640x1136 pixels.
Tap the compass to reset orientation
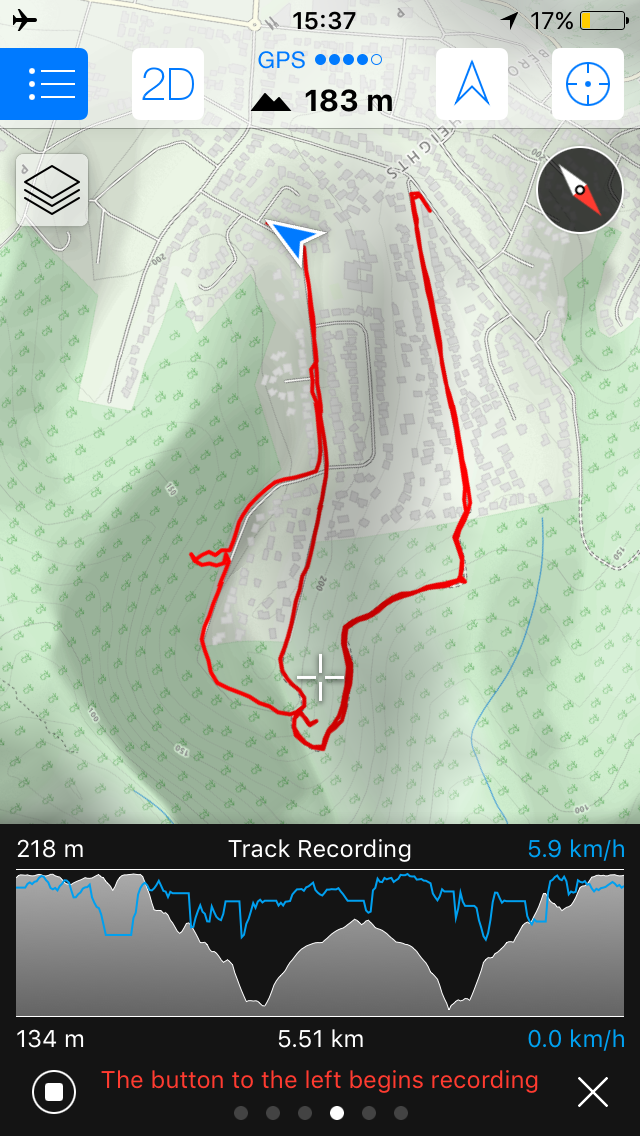(x=580, y=190)
